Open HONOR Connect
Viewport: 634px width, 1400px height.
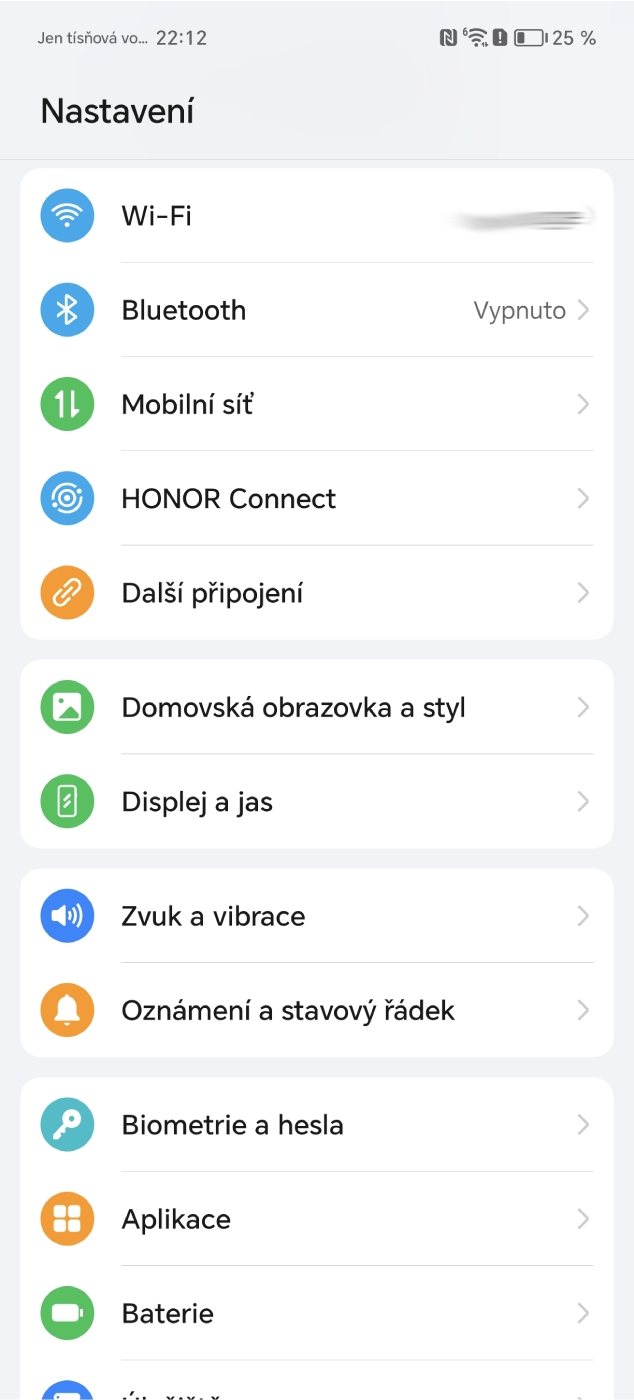[x=317, y=498]
